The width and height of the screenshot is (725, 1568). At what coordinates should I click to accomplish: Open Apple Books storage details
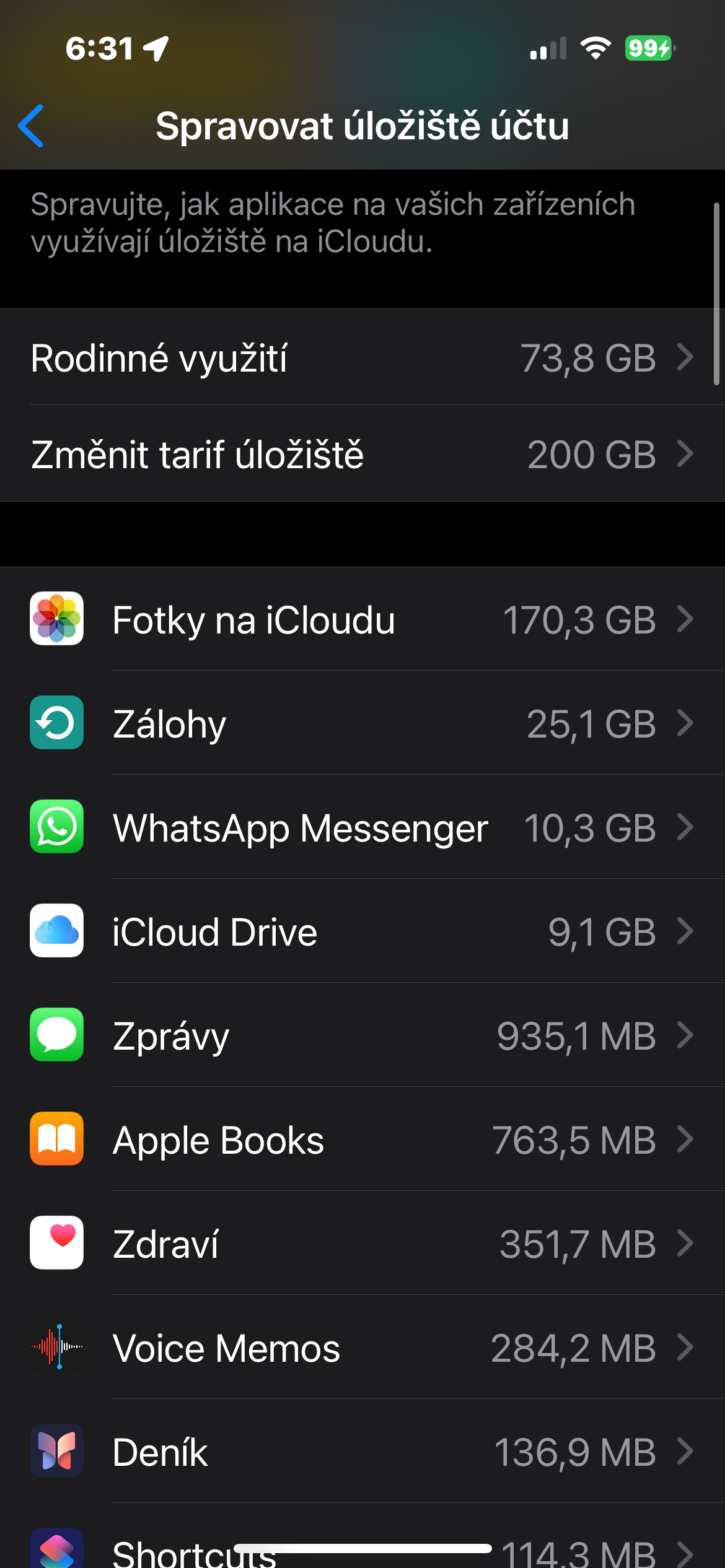click(x=362, y=1139)
